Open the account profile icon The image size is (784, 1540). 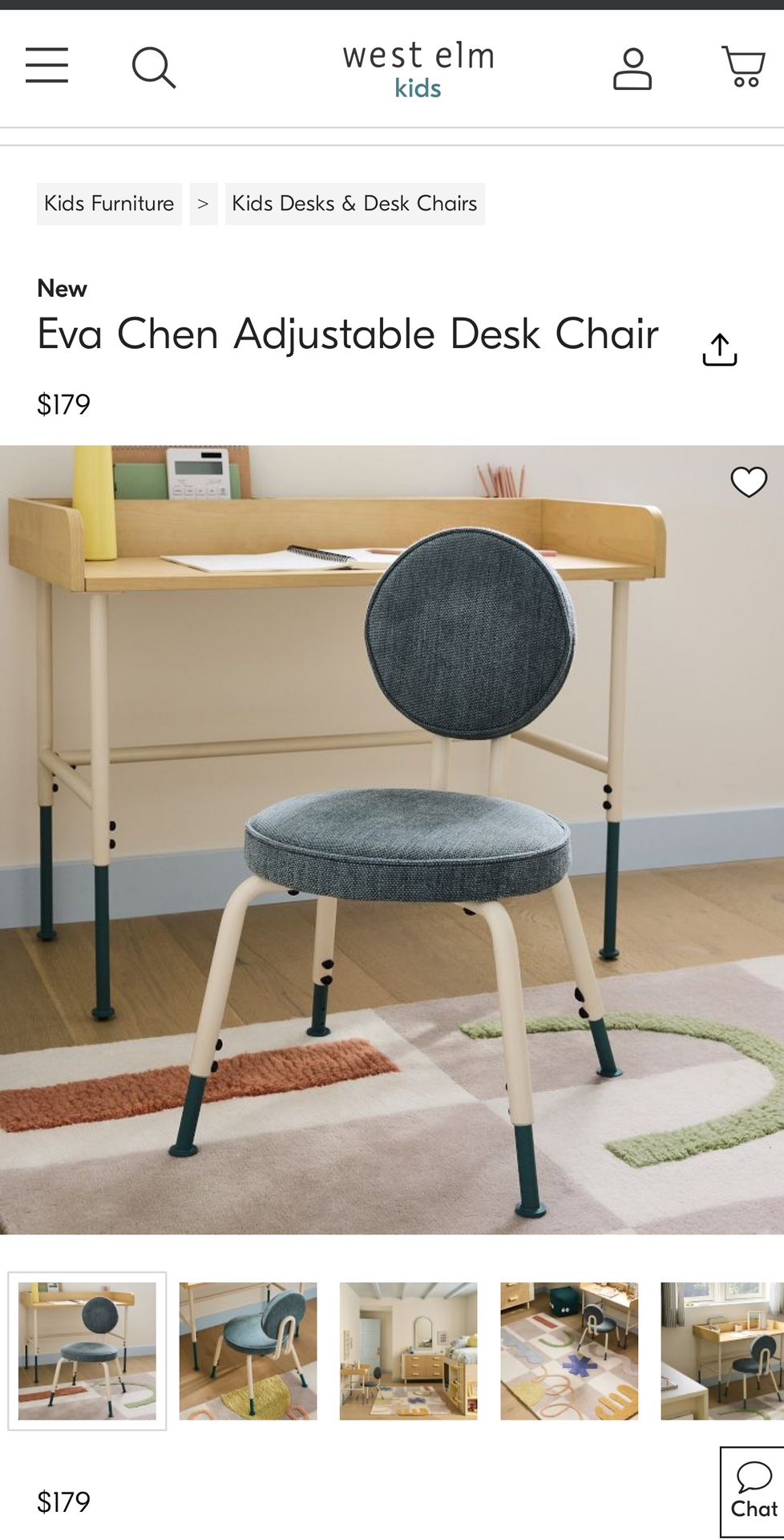(632, 67)
